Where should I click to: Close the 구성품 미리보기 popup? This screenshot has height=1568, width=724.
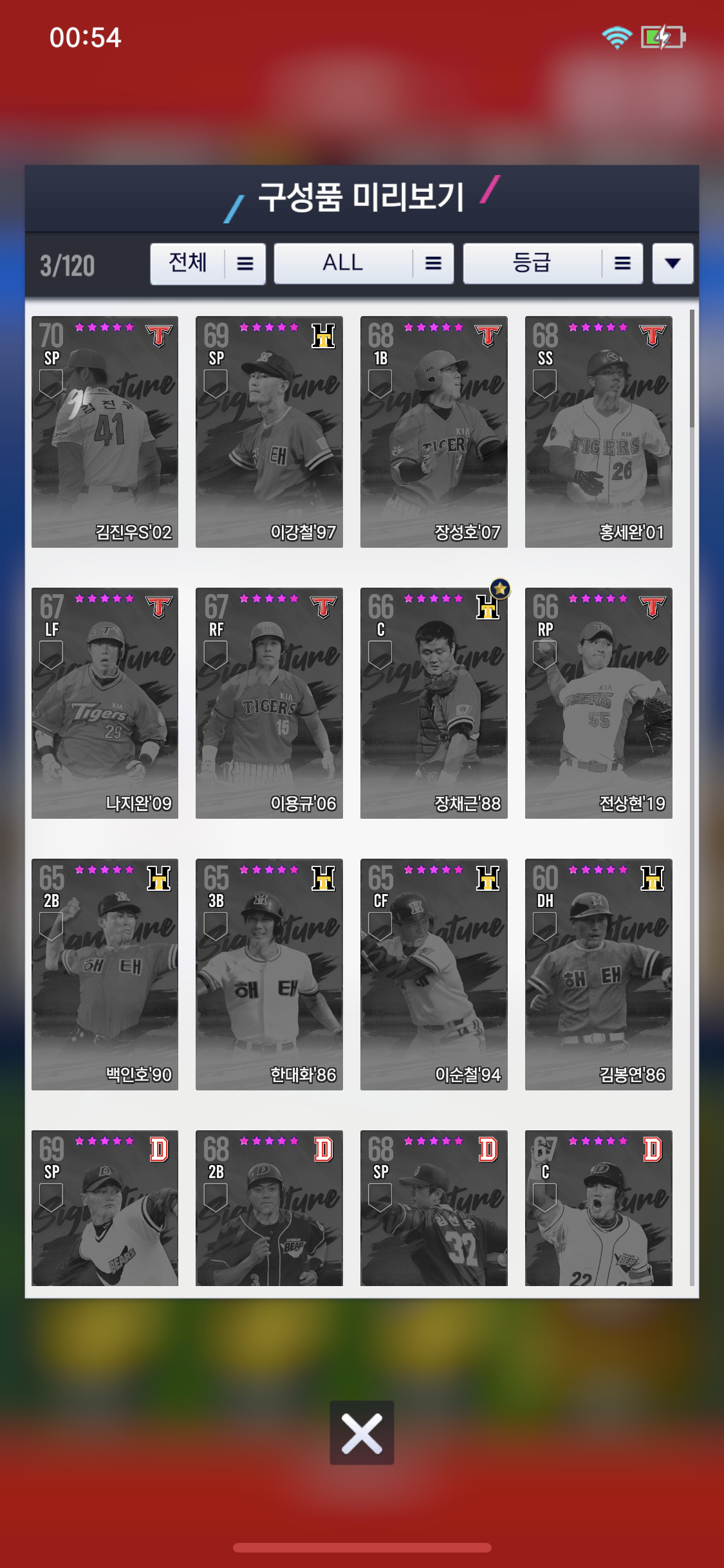click(362, 1433)
